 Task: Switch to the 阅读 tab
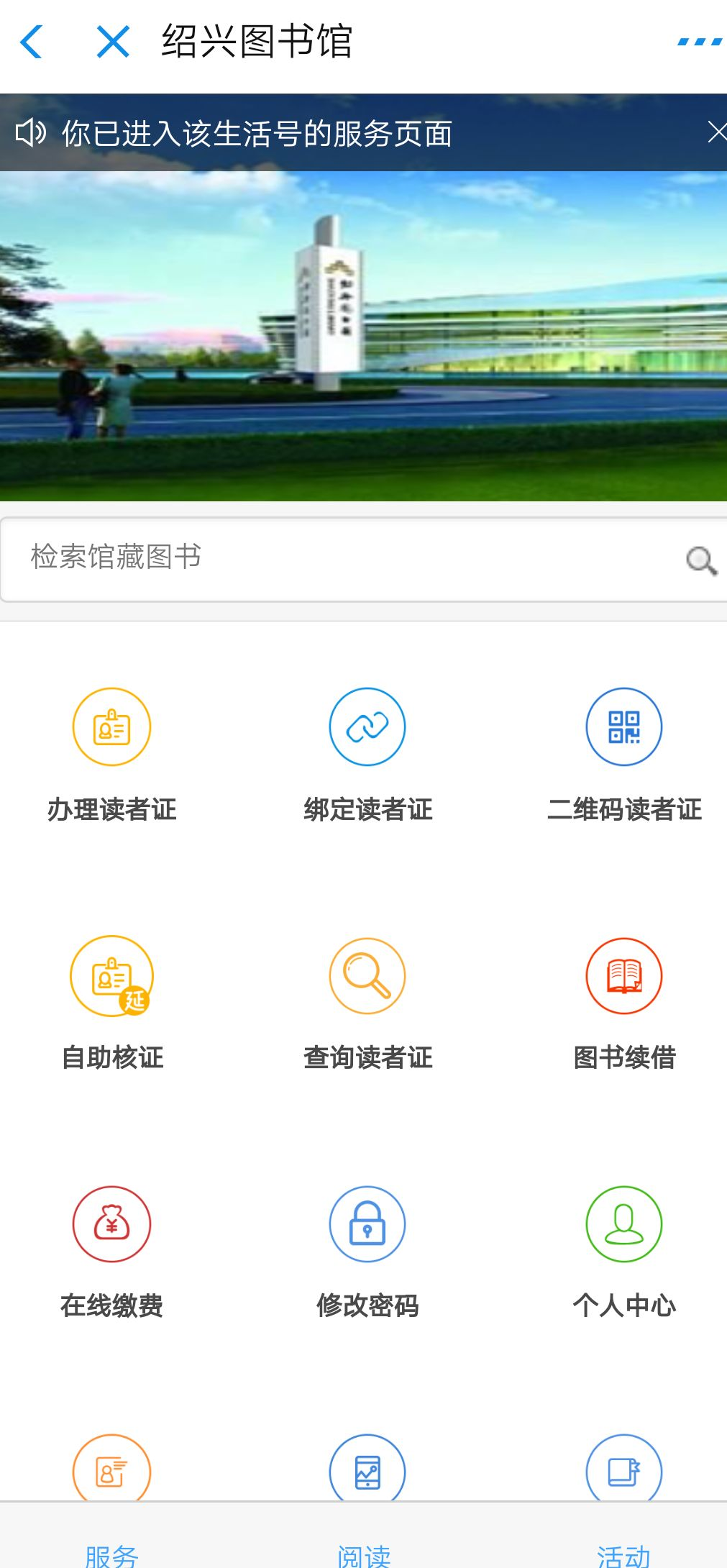(364, 1554)
